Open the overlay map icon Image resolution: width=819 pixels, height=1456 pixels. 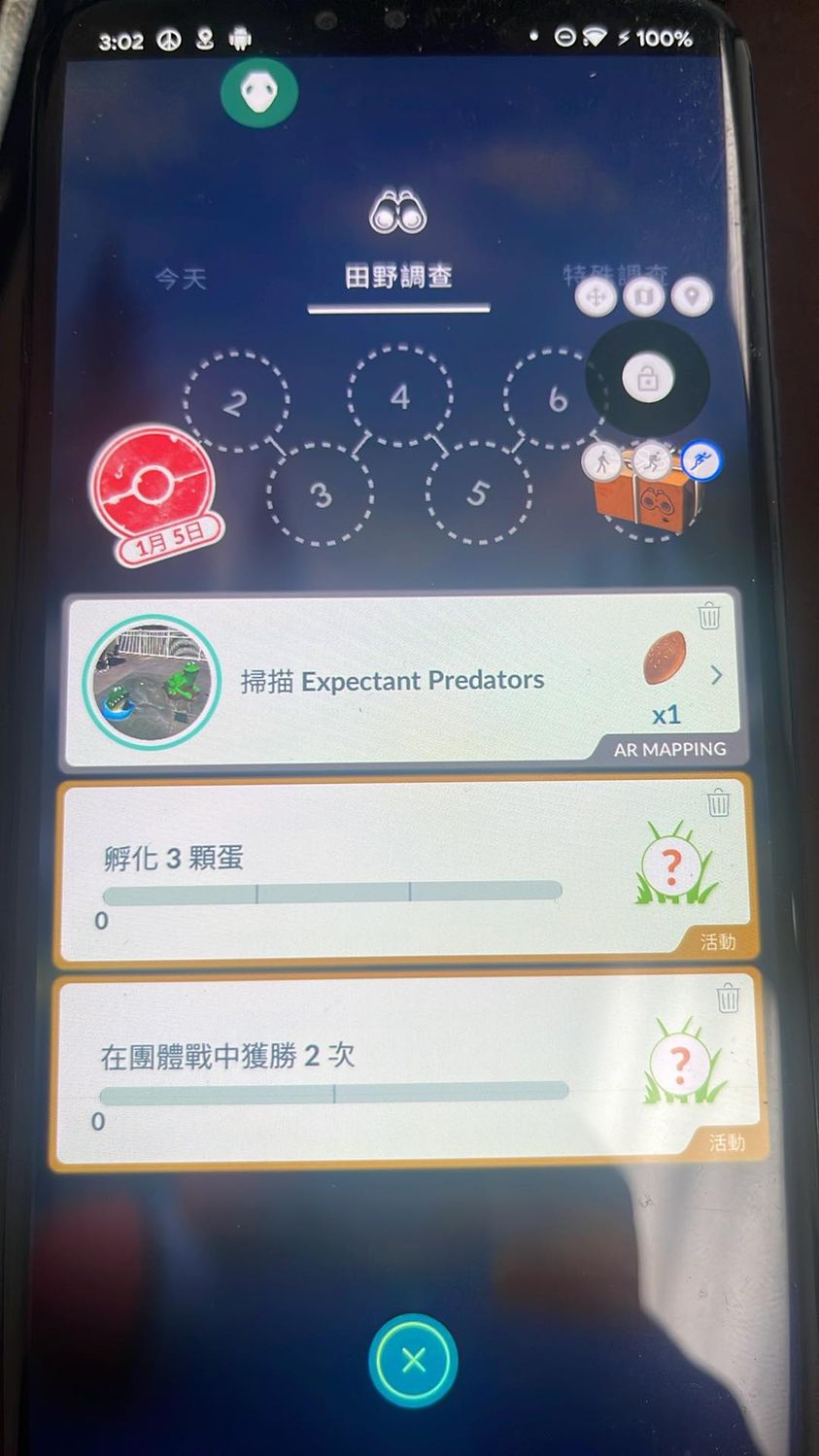[x=643, y=296]
